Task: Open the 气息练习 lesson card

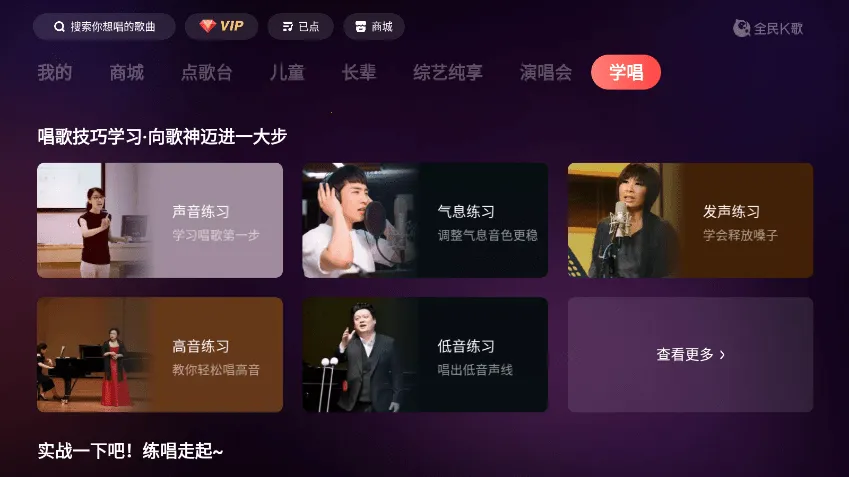Action: (x=425, y=220)
